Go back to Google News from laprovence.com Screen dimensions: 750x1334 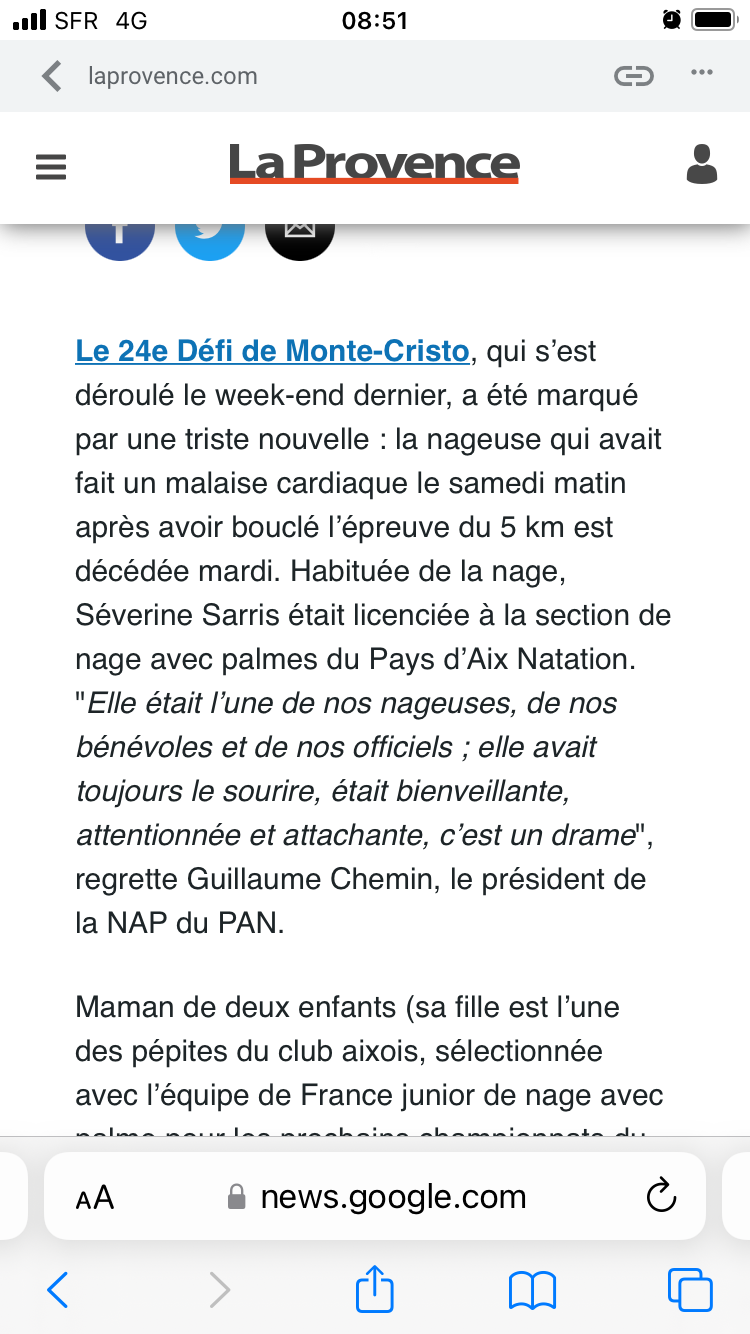pos(52,76)
